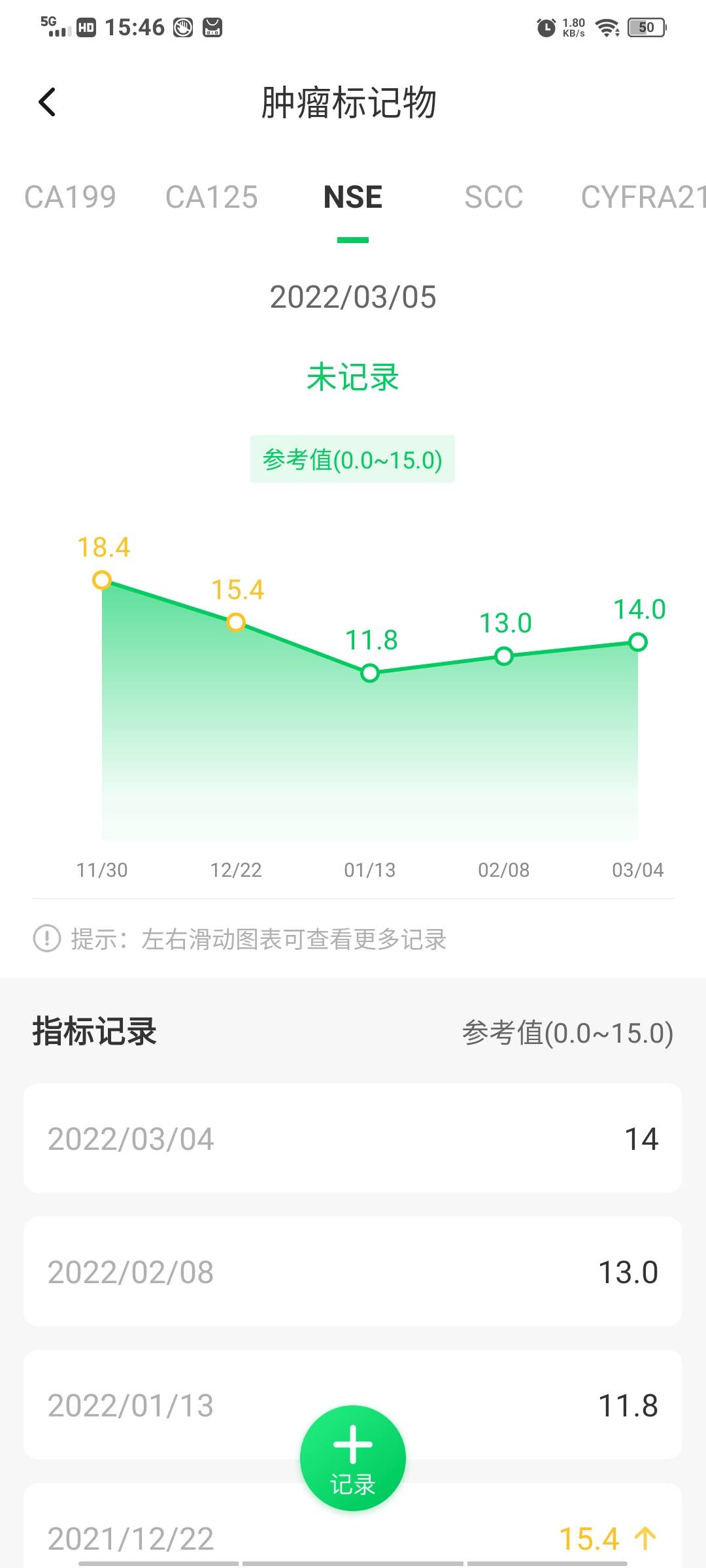The height and width of the screenshot is (1568, 706).
Task: Click the 未记录 status text
Action: click(x=352, y=379)
